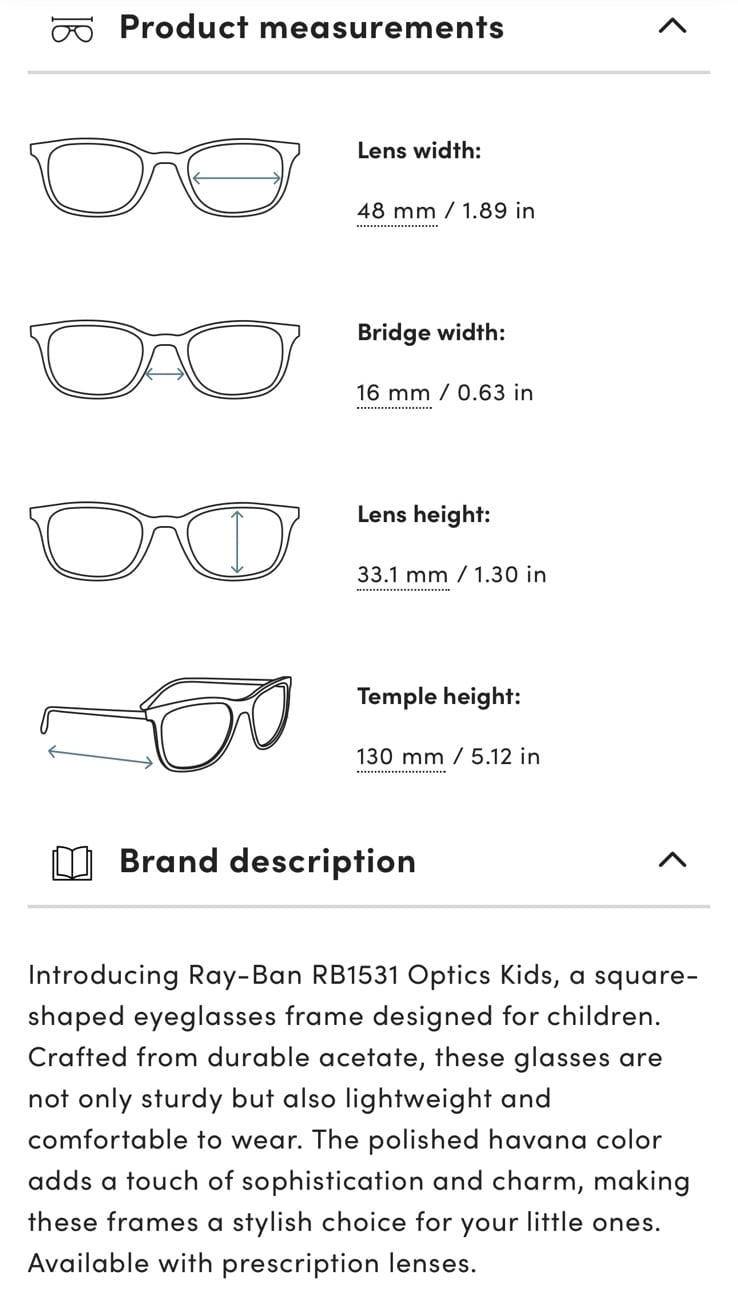
Task: Tap the underlined 33.1 mm lens height
Action: pyautogui.click(x=403, y=575)
